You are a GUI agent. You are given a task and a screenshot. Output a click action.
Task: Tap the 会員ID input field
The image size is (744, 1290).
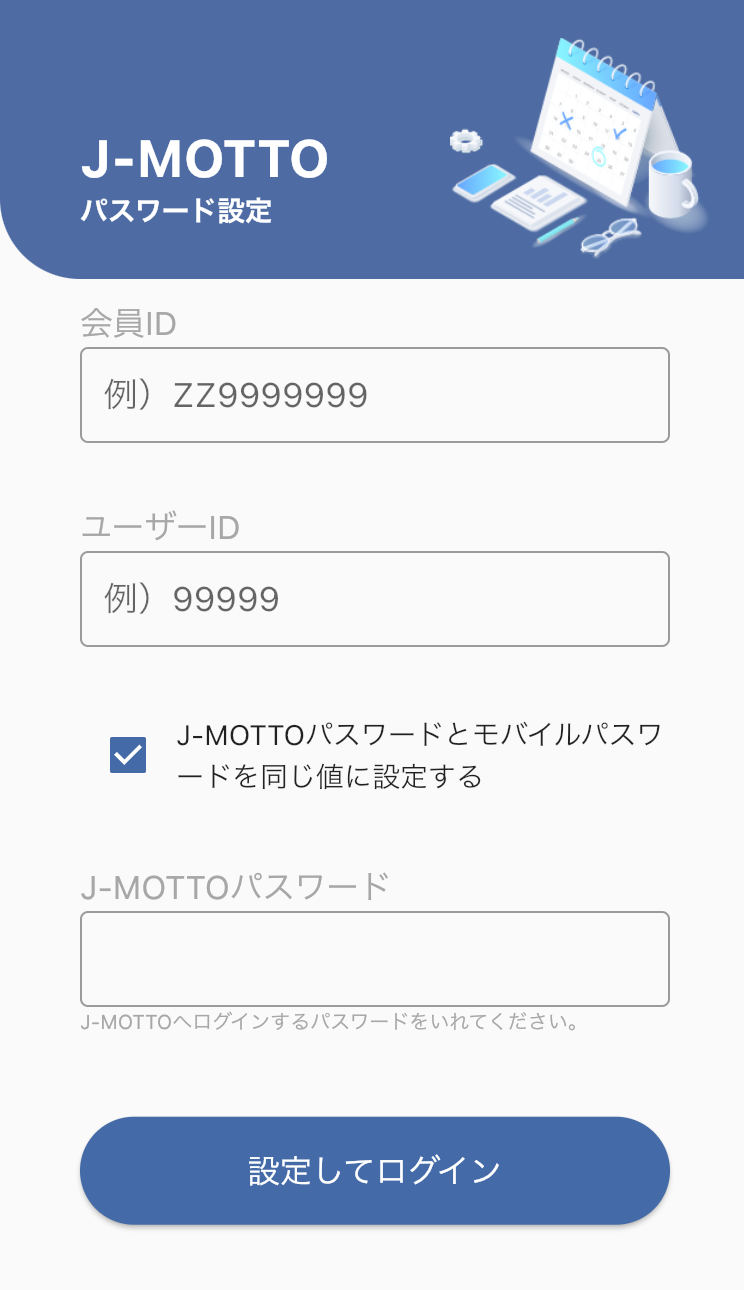click(x=375, y=395)
